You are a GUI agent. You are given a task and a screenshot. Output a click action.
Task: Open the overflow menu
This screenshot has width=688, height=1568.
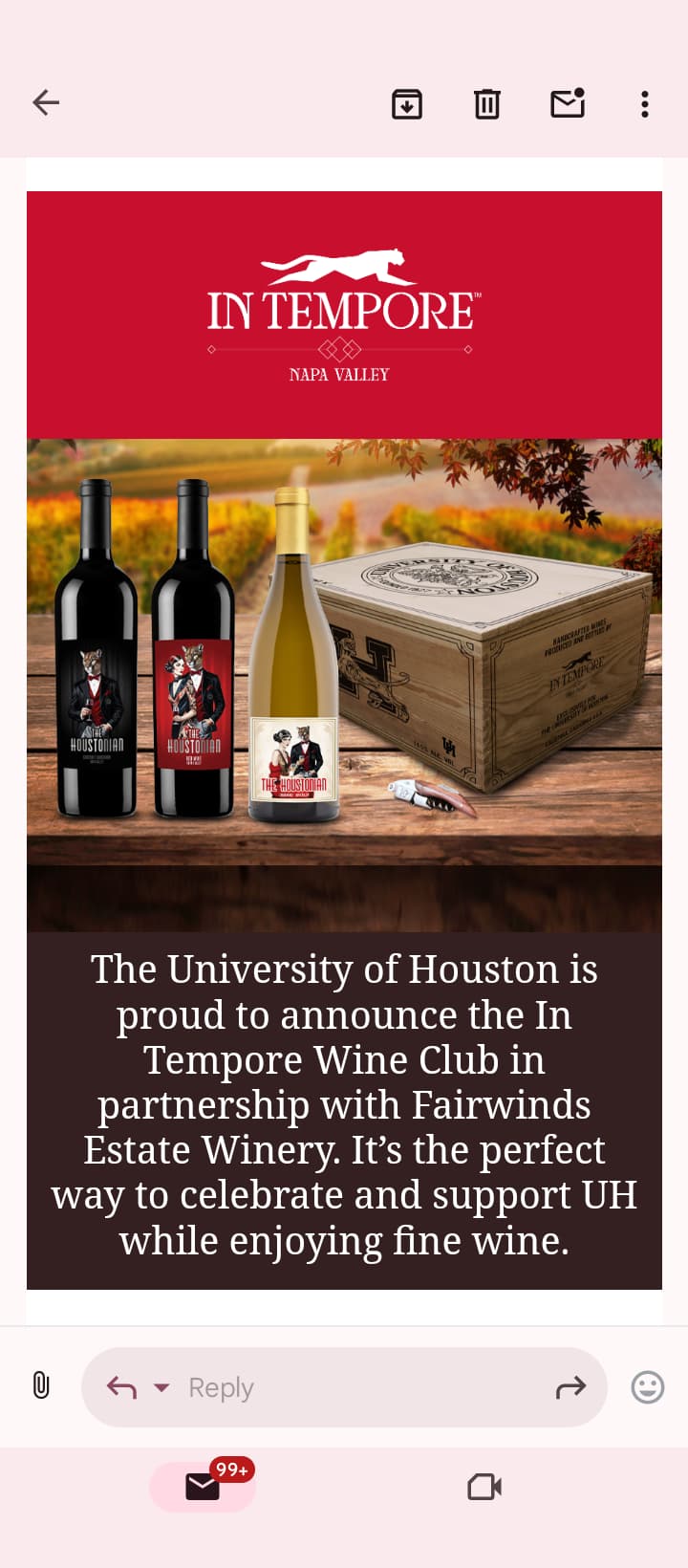tap(645, 103)
